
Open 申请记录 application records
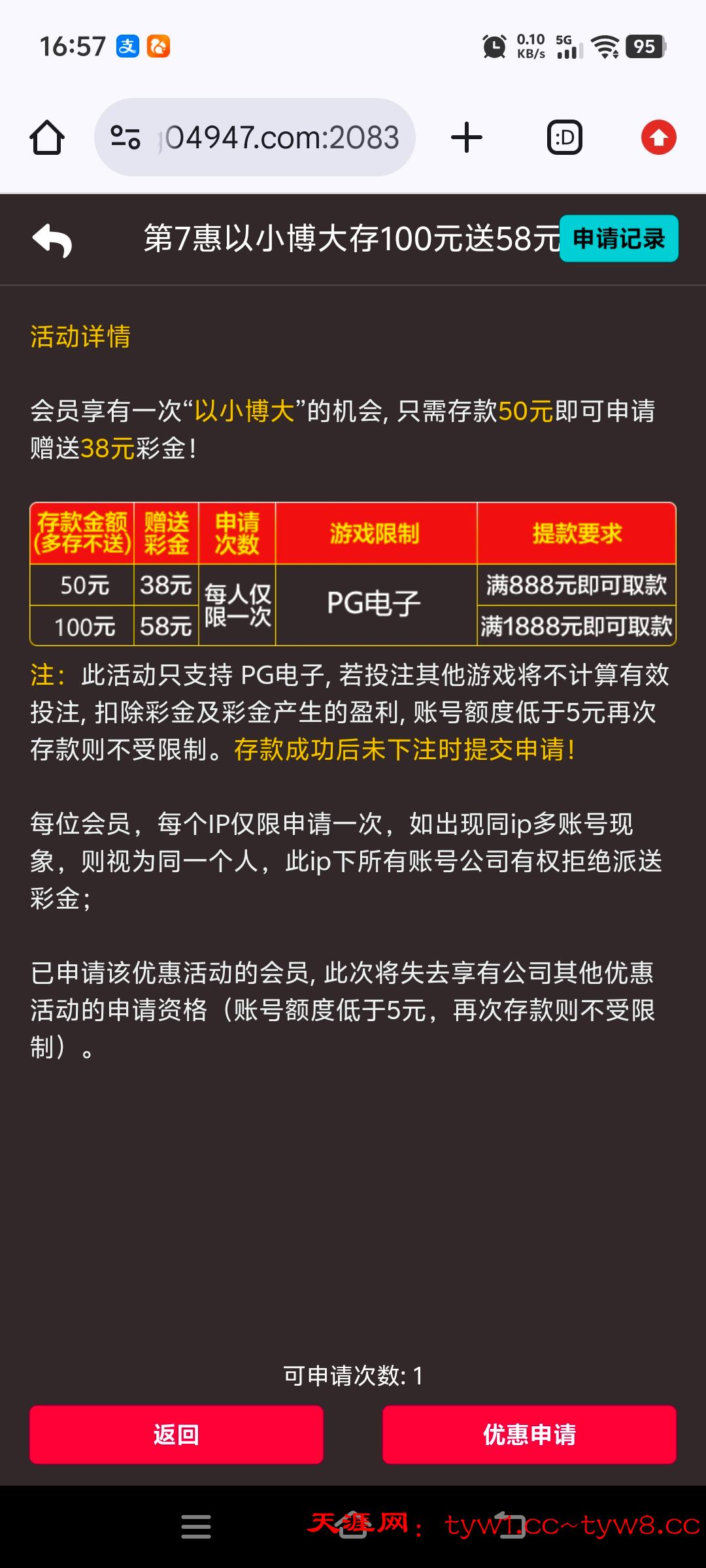(618, 238)
